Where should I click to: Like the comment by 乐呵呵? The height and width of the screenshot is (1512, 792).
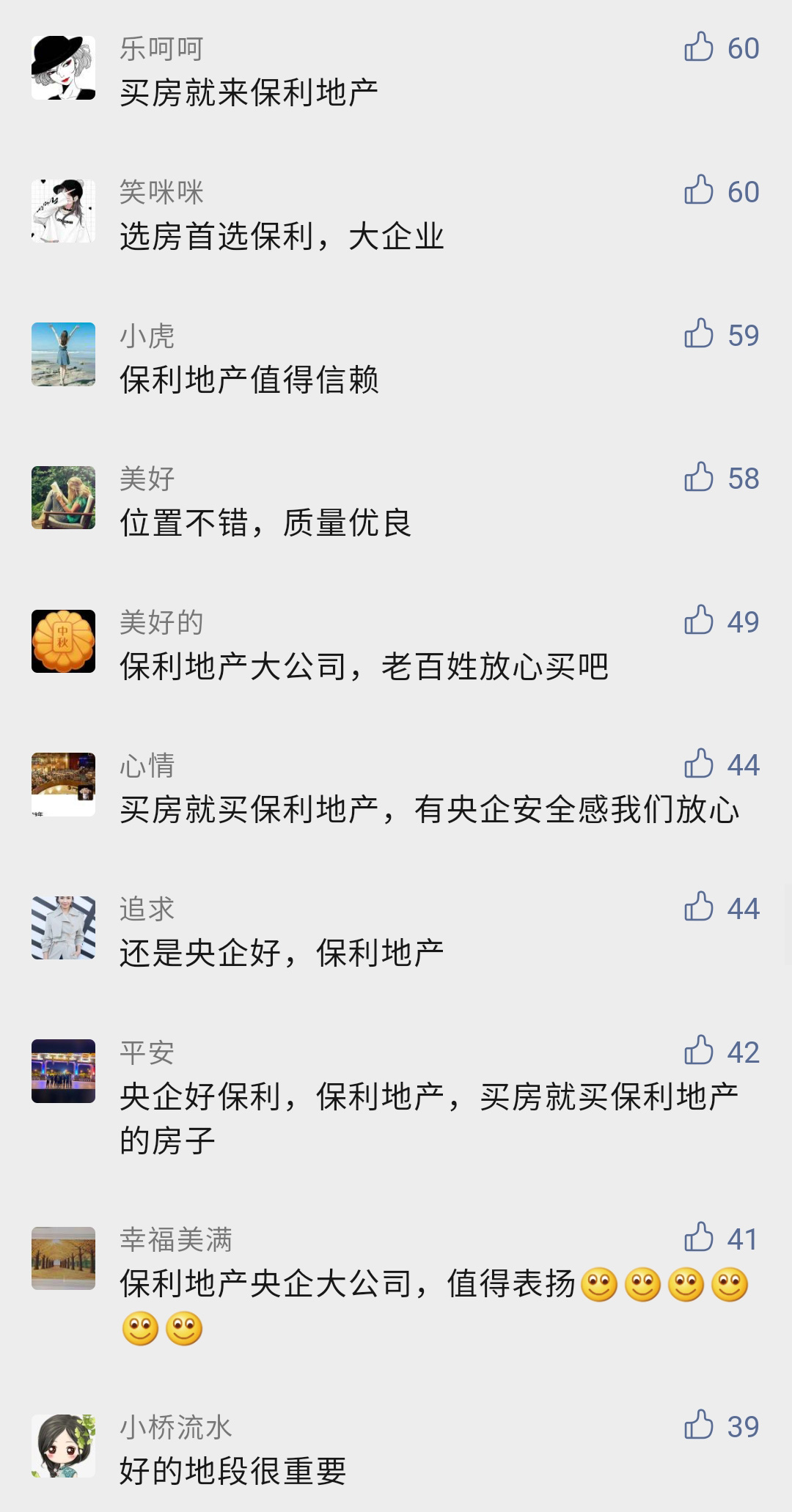point(699,47)
